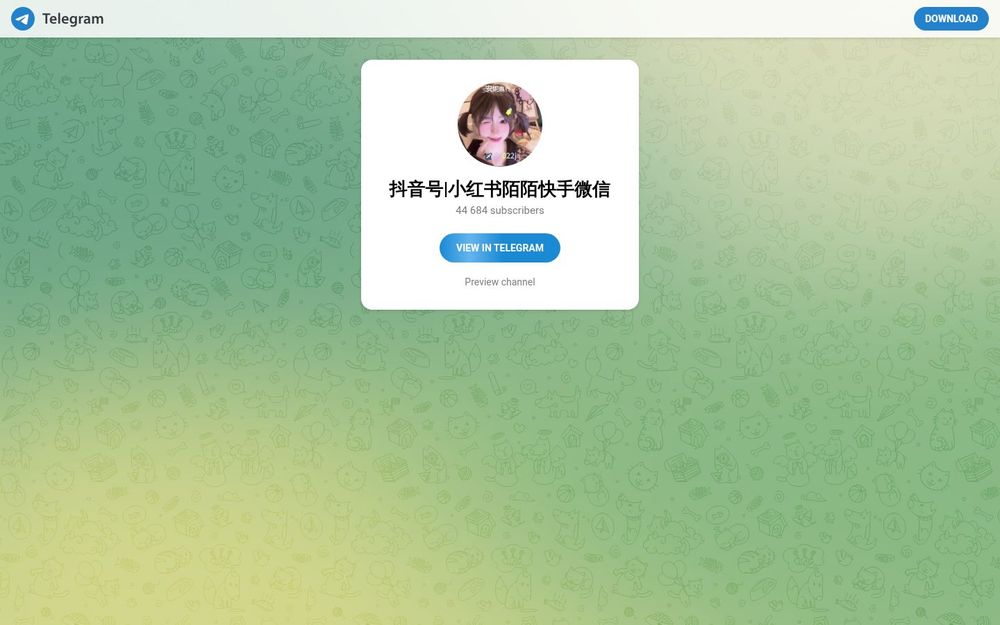
Task: Open the Preview channel link
Action: click(x=500, y=282)
